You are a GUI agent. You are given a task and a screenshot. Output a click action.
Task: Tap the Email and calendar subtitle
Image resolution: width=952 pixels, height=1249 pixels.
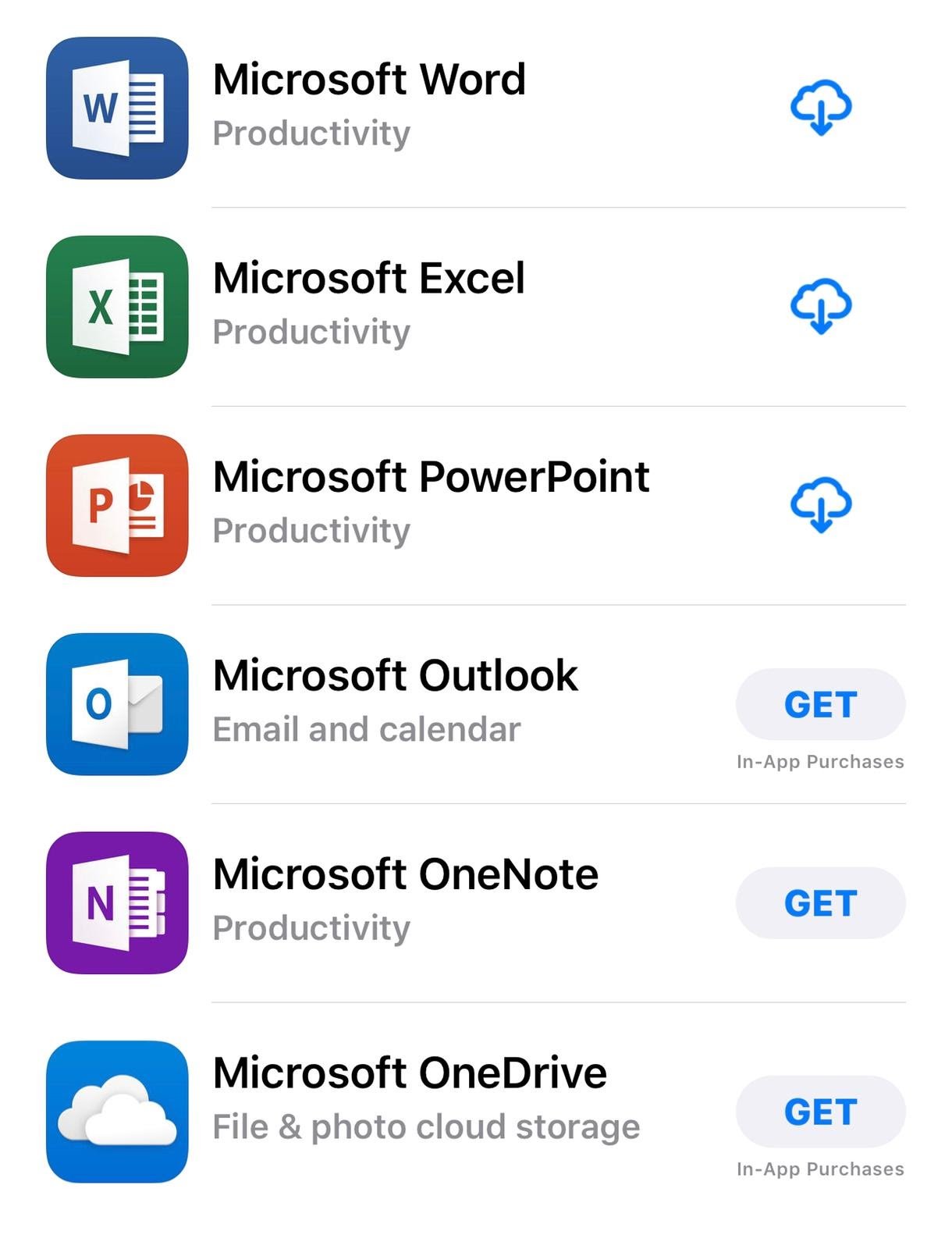[x=367, y=728]
